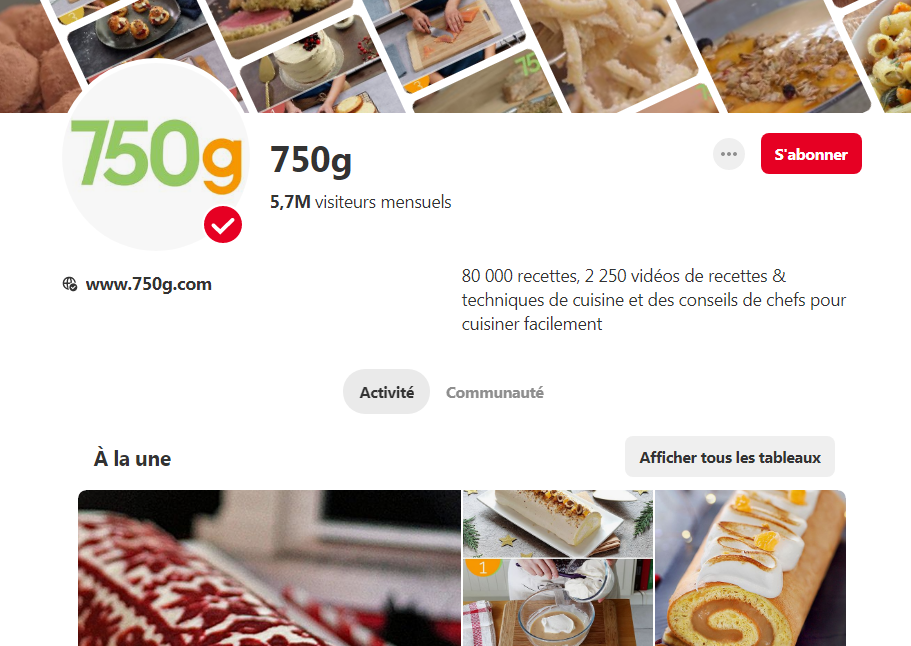Open the three-dot options menu
Viewport: 911px width, 646px height.
pyautogui.click(x=729, y=154)
